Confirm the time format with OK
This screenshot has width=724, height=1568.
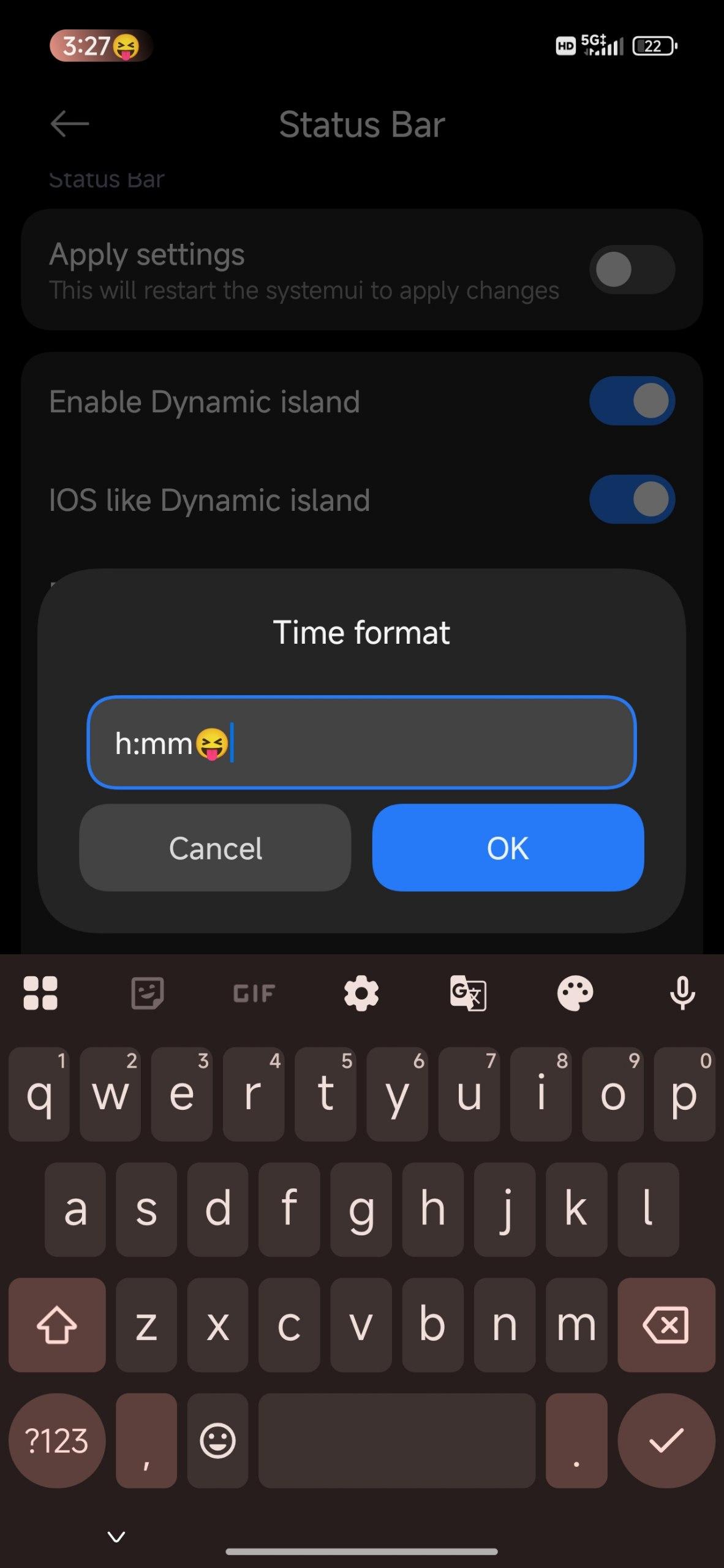[508, 848]
